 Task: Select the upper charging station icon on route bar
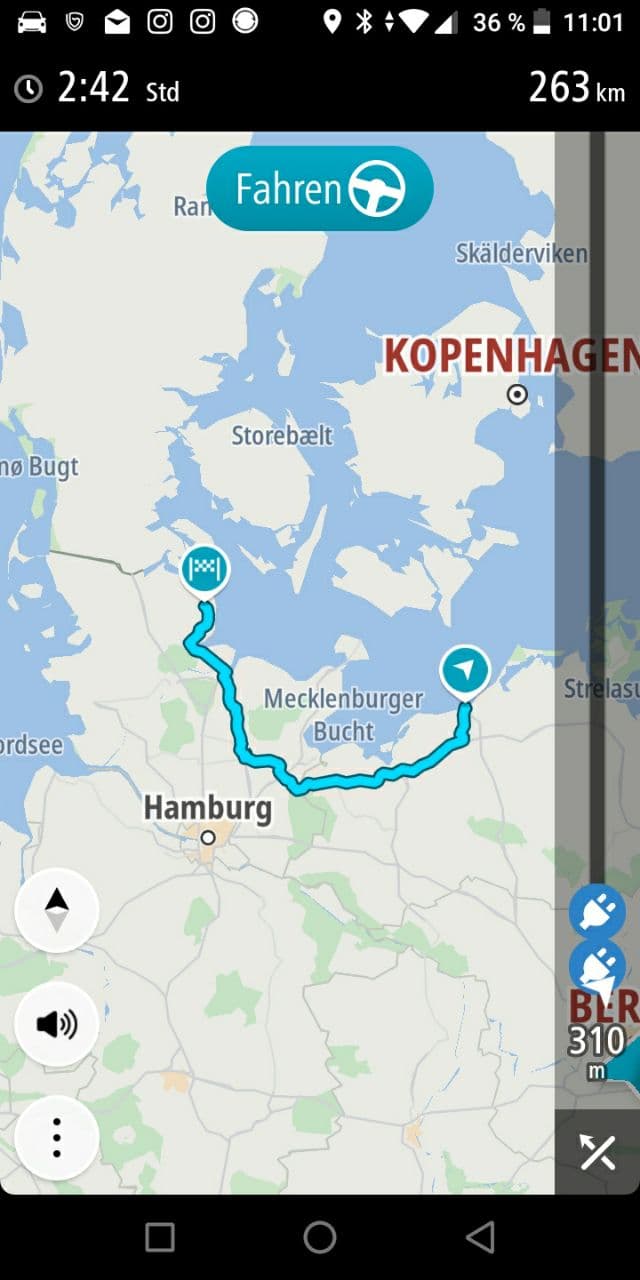click(597, 910)
